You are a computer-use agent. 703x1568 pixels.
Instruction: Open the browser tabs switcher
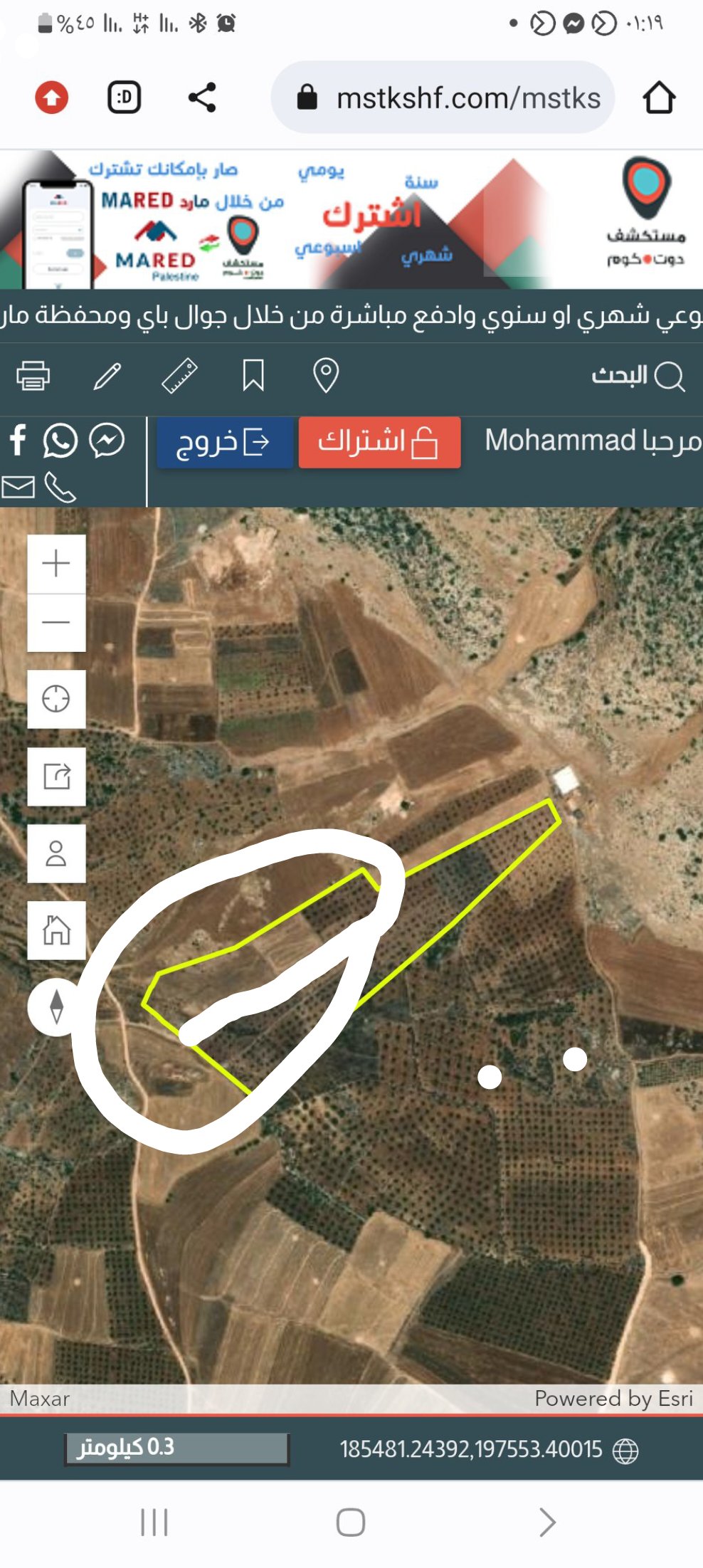125,98
